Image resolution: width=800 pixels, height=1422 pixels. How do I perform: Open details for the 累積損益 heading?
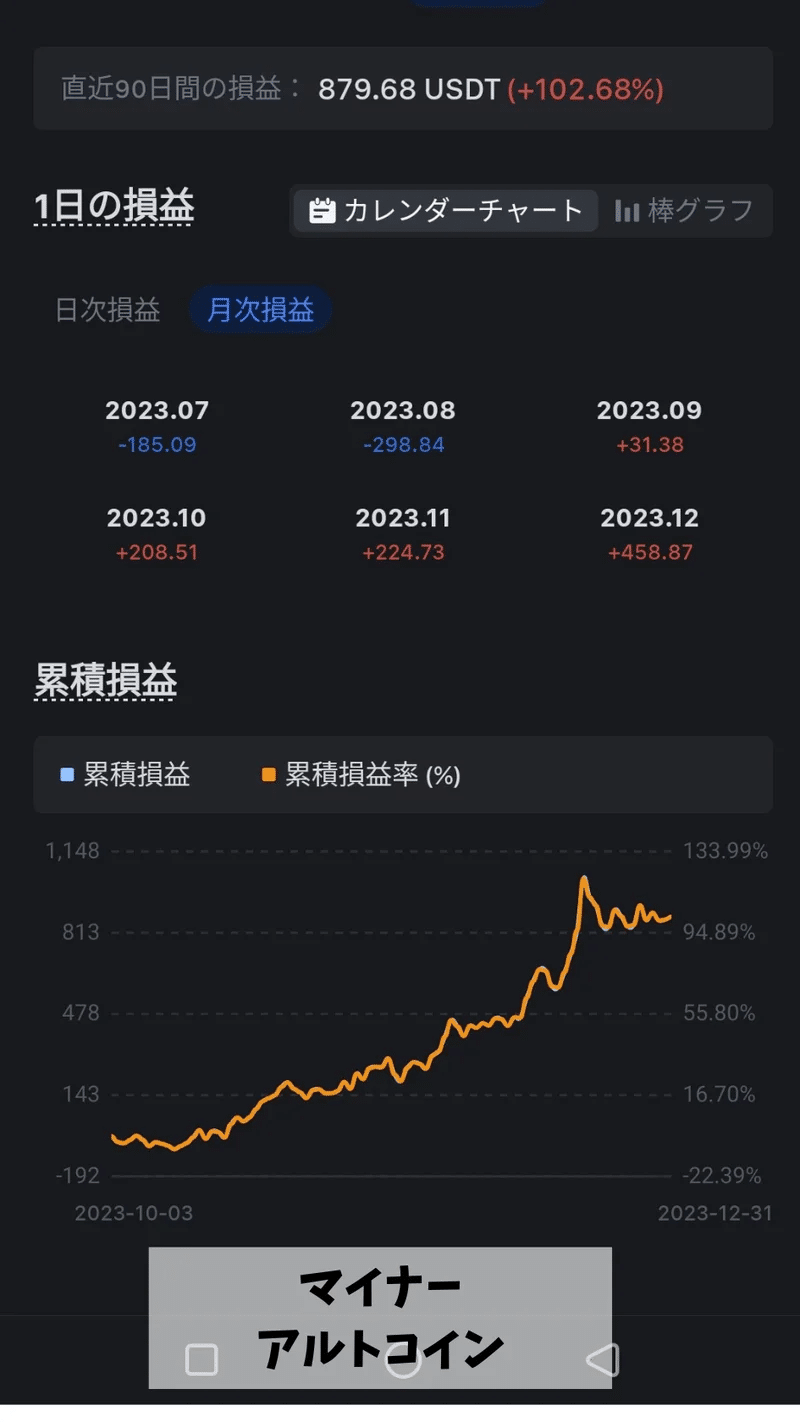pos(106,679)
